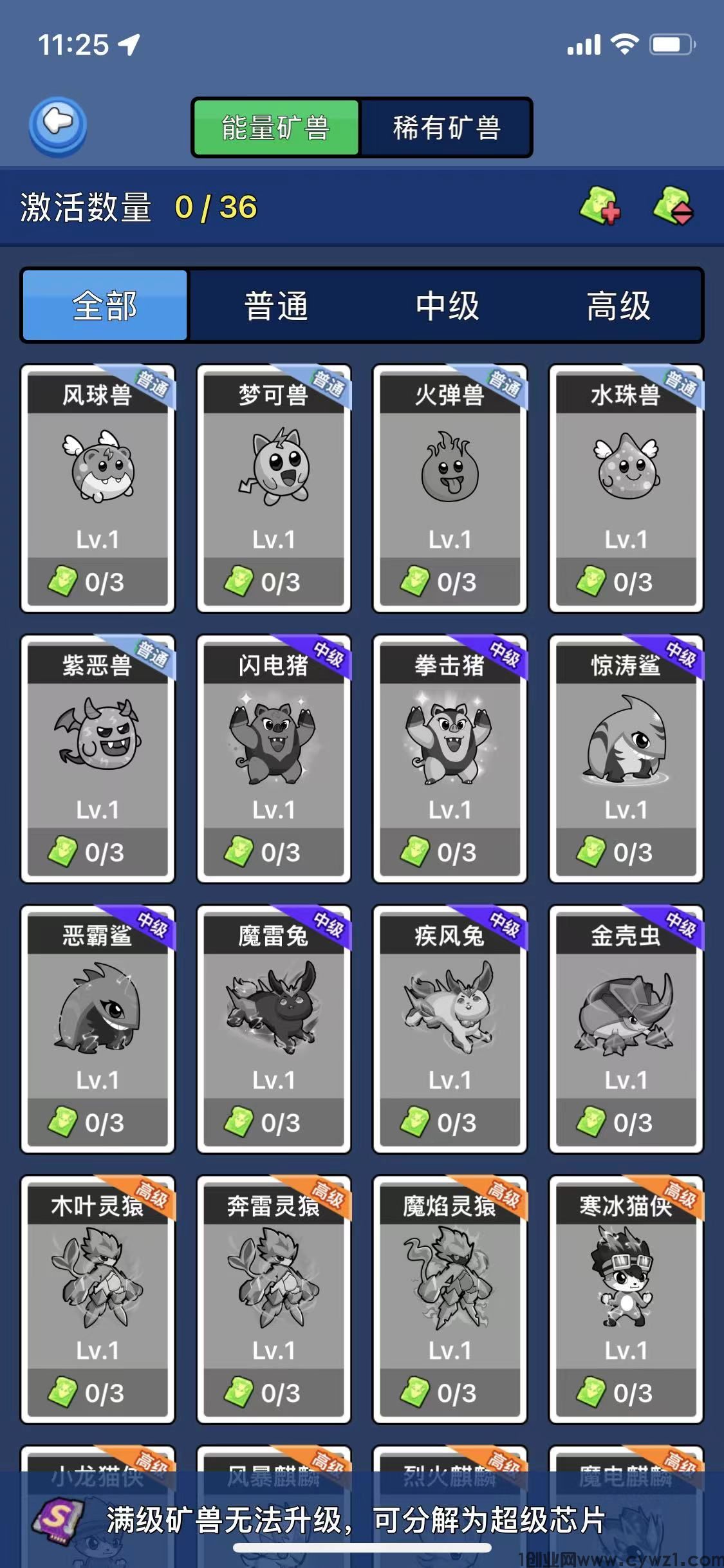The image size is (724, 1568).
Task: Open the 木叶灵猿 card
Action: coord(98,1299)
